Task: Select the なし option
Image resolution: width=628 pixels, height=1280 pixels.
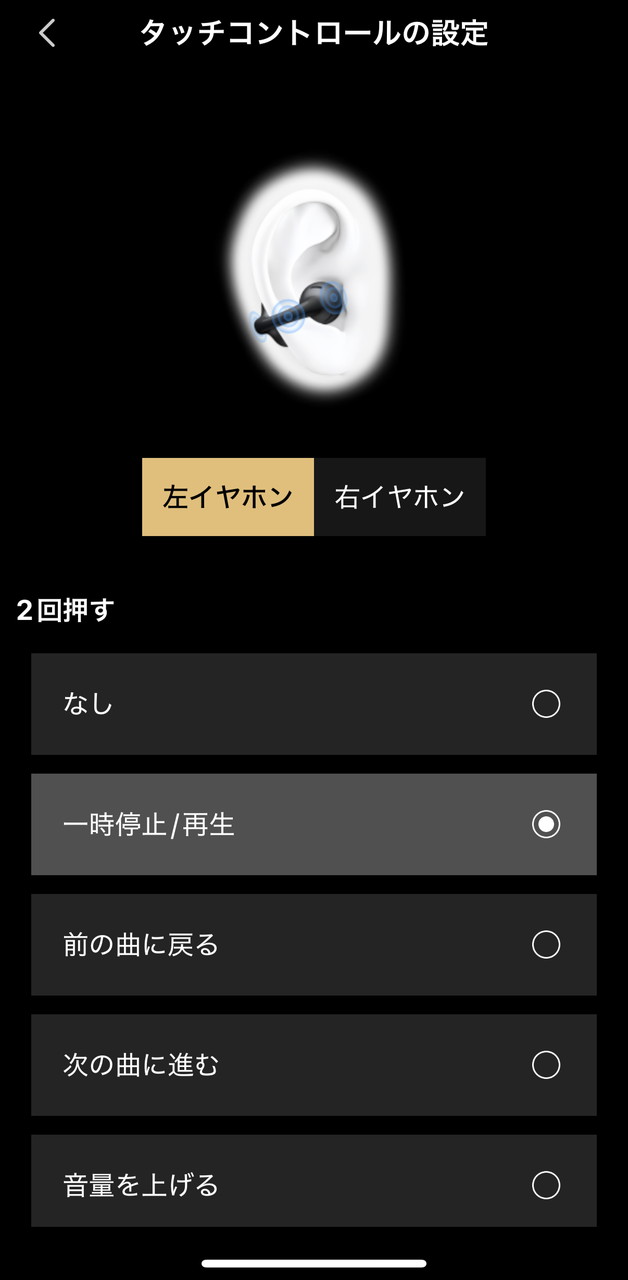Action: click(314, 704)
